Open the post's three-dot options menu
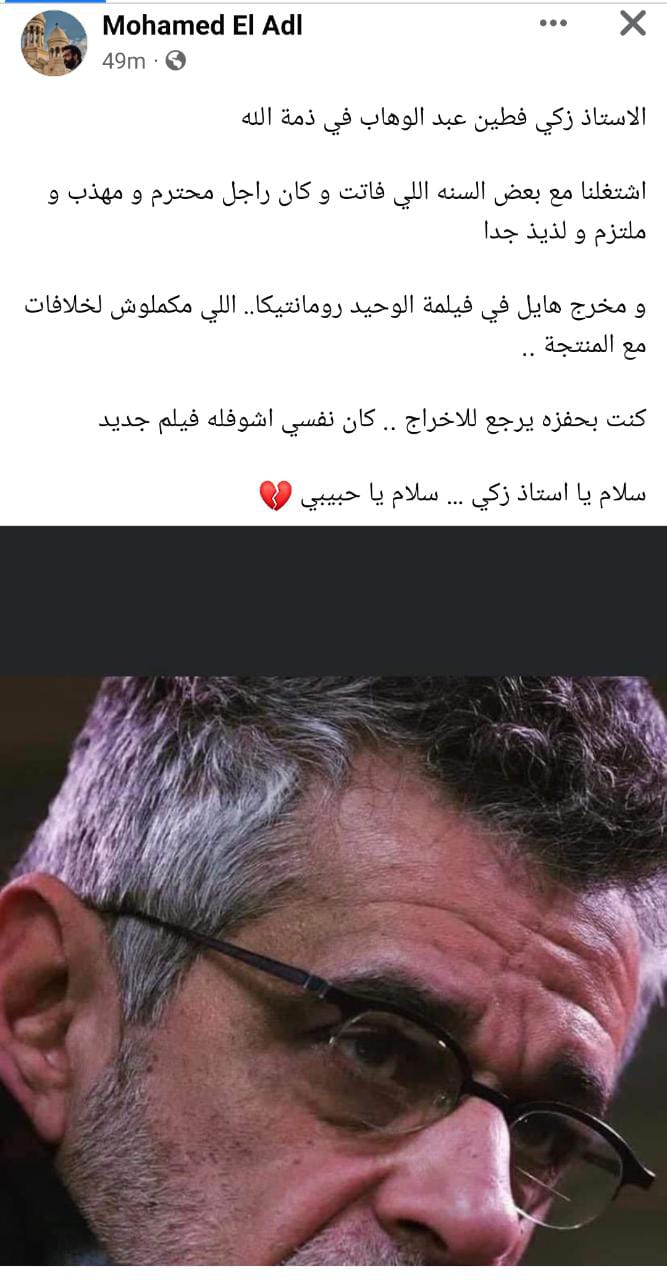This screenshot has width=667, height=1280. click(x=553, y=23)
